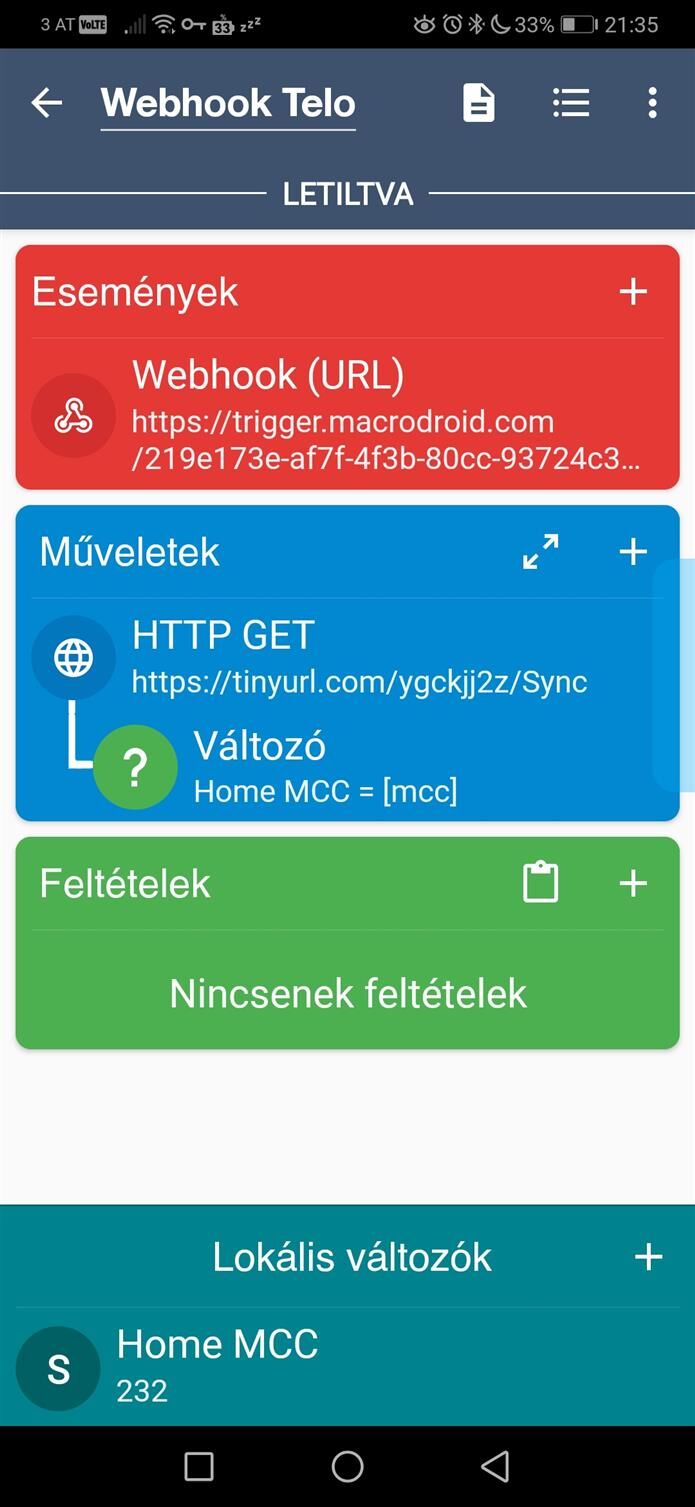Open the macro description document icon
Image resolution: width=695 pixels, height=1507 pixels.
[x=479, y=103]
